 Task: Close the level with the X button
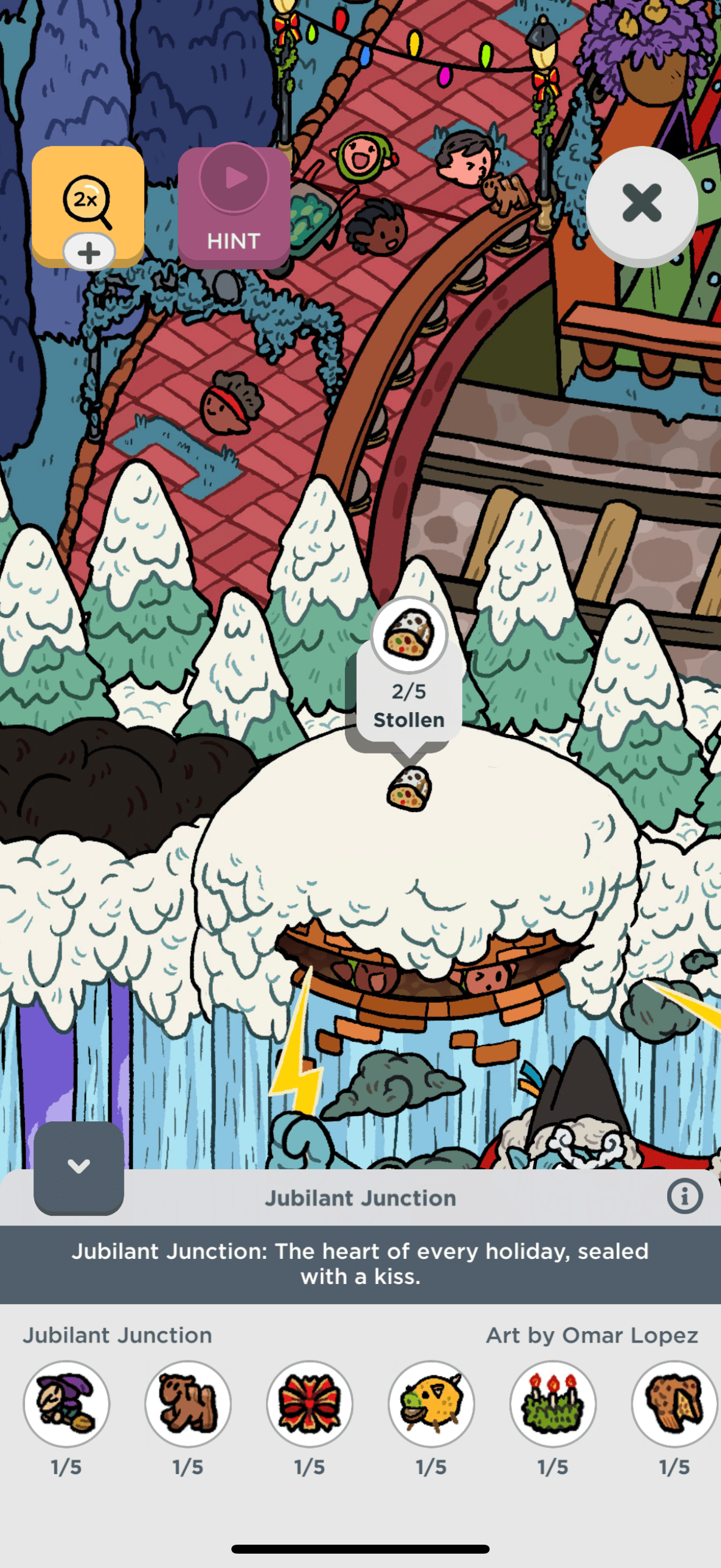[641, 203]
